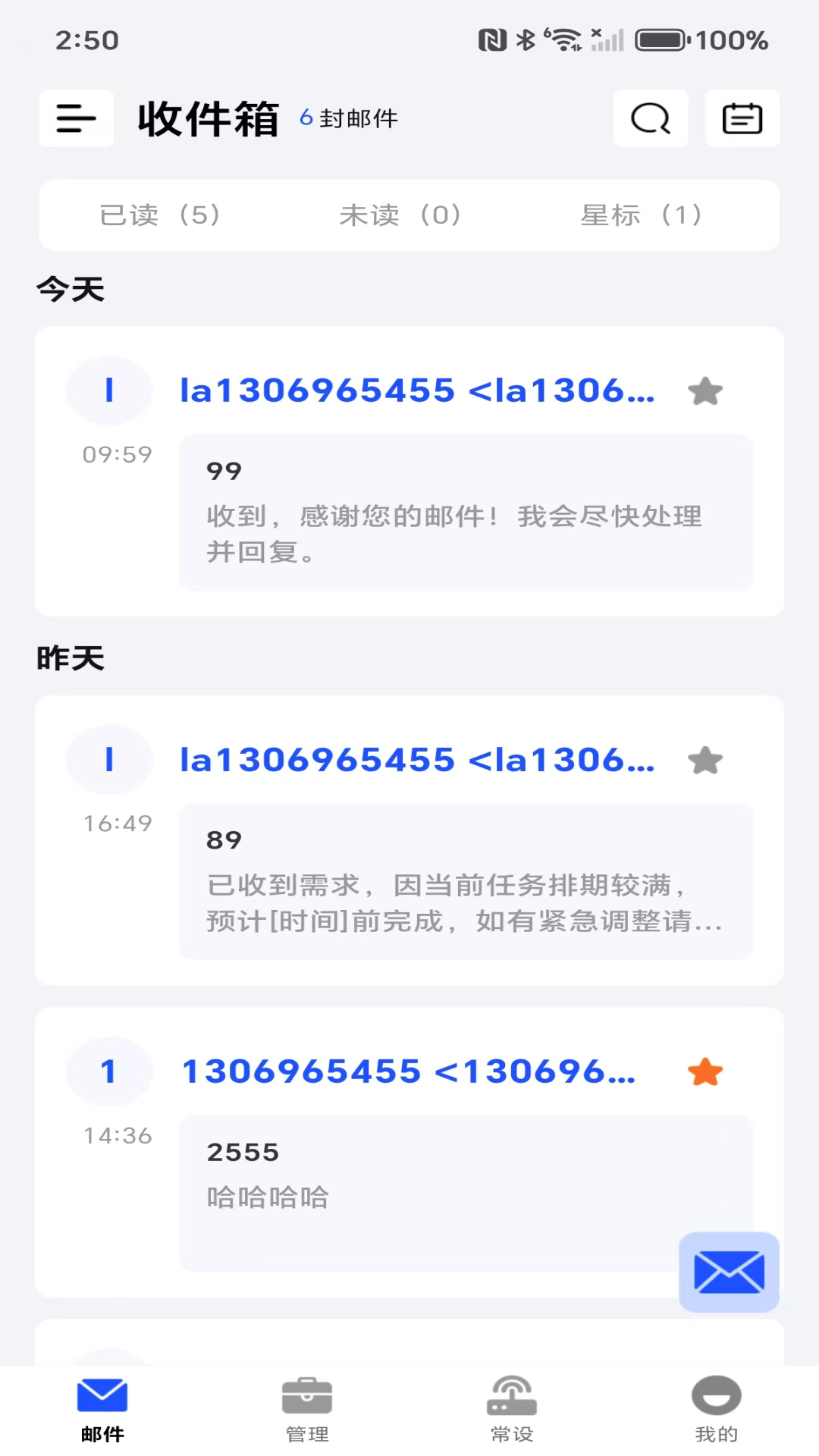The image size is (819, 1456).
Task: Unstar the 14:36 email from 1306965455
Action: coord(706,1071)
